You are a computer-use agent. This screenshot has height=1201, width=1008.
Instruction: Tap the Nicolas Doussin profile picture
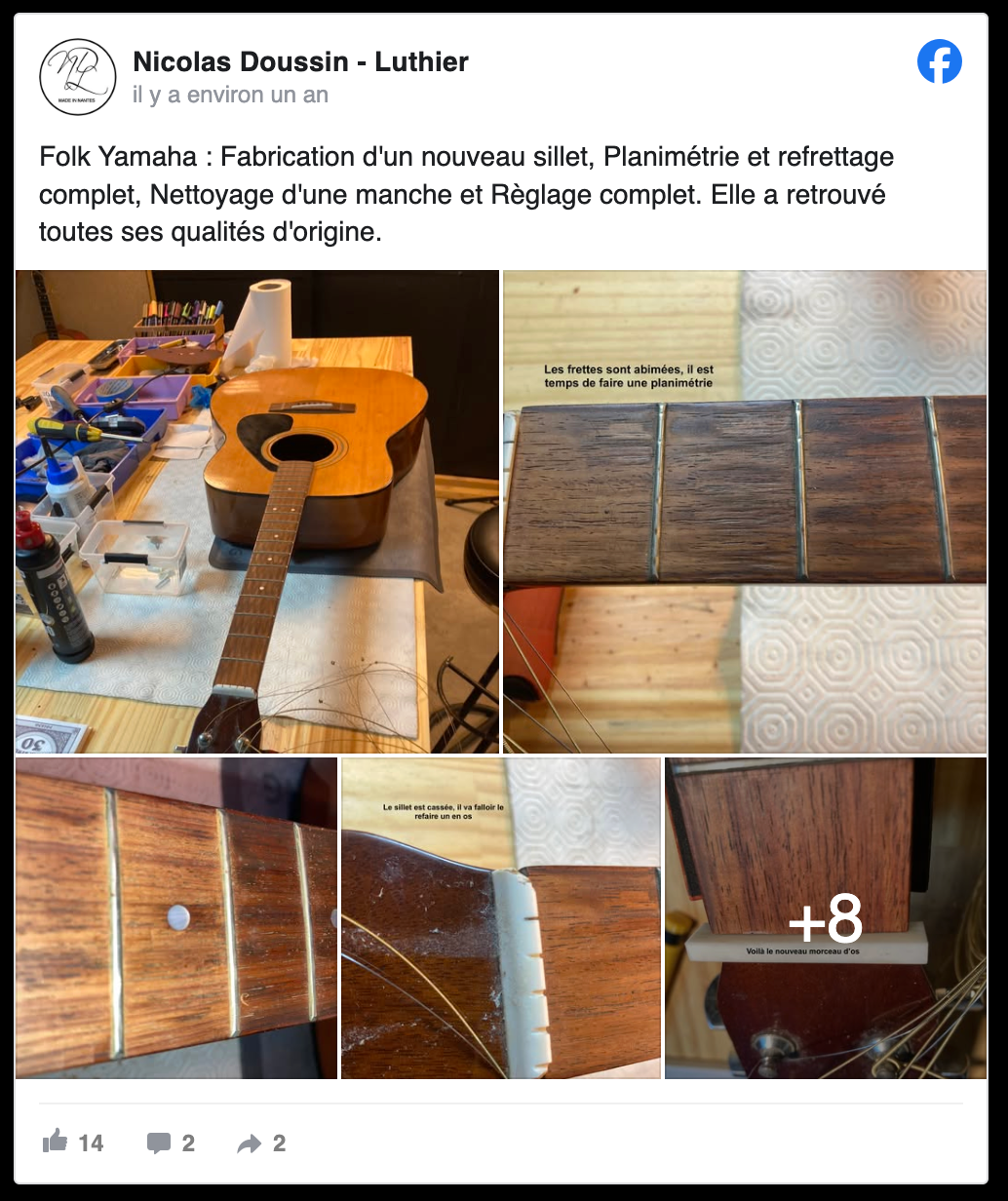(x=78, y=77)
